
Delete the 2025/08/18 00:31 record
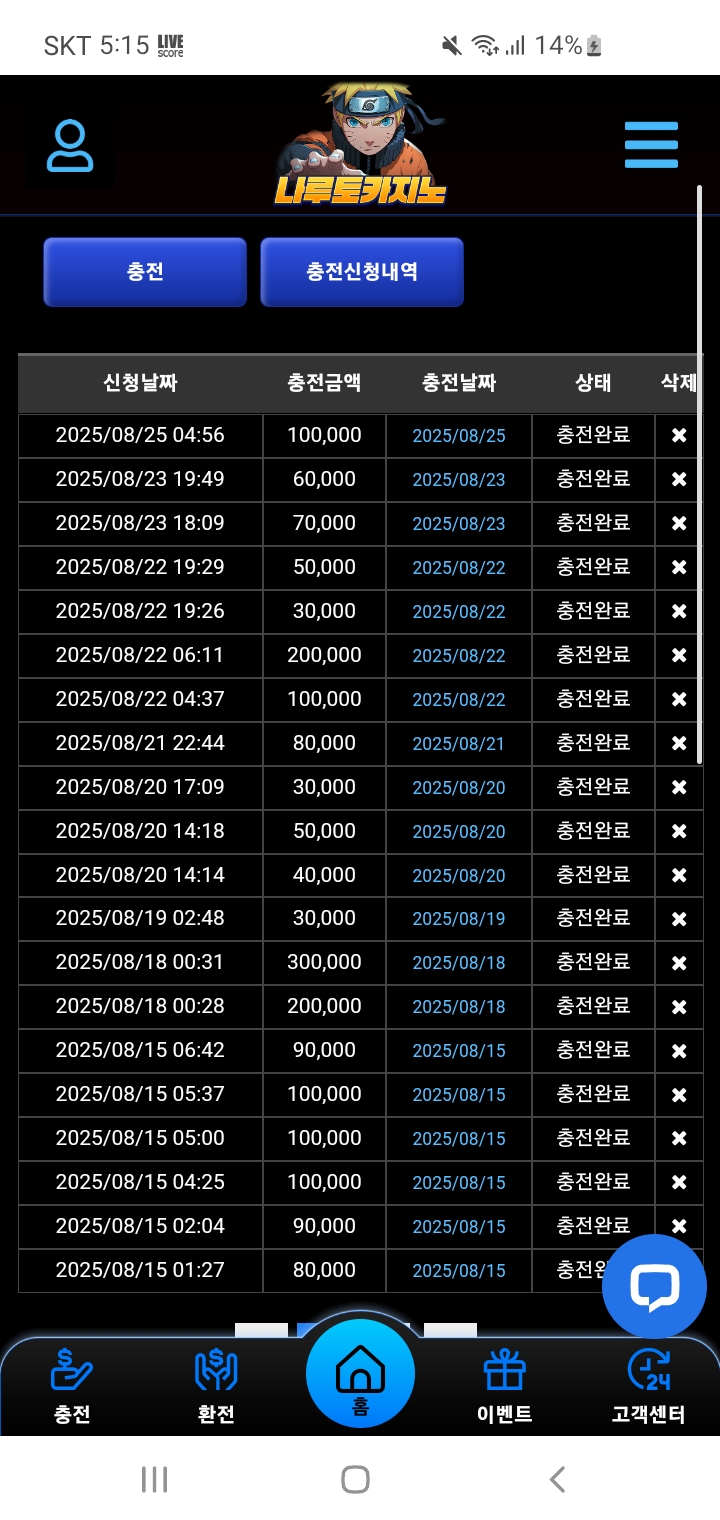click(x=679, y=963)
